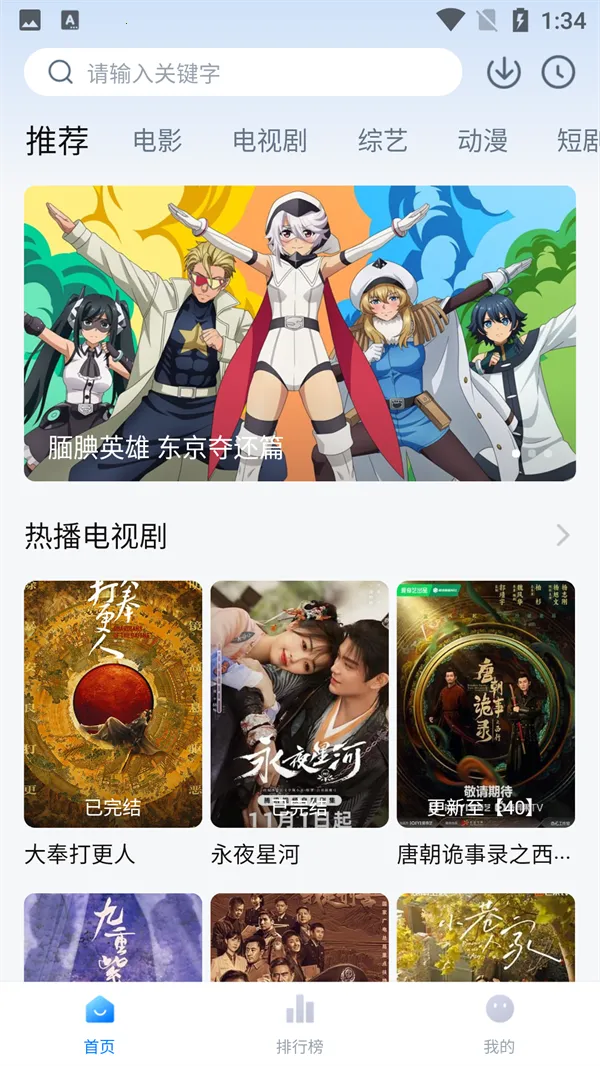Open the 腼腆英雄 东京夺还篇 banner

(300, 333)
